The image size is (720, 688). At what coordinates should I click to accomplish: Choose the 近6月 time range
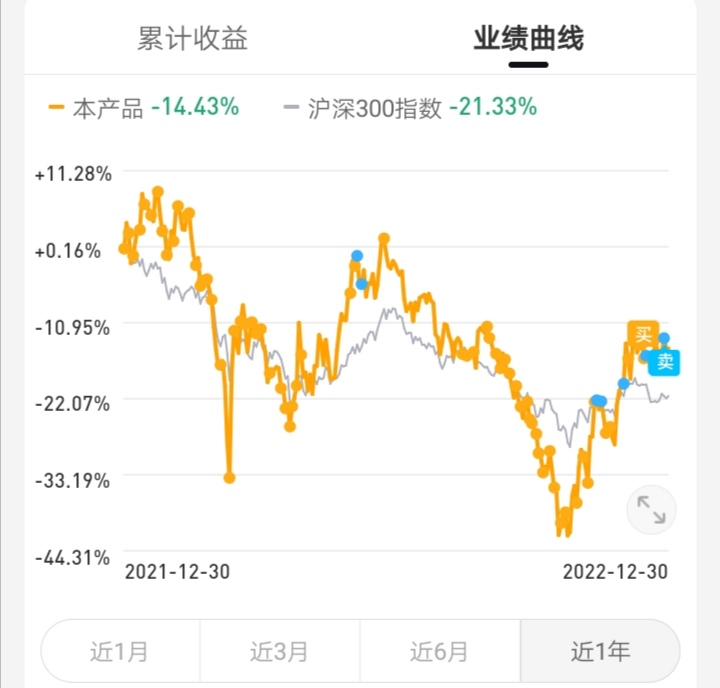(x=439, y=652)
